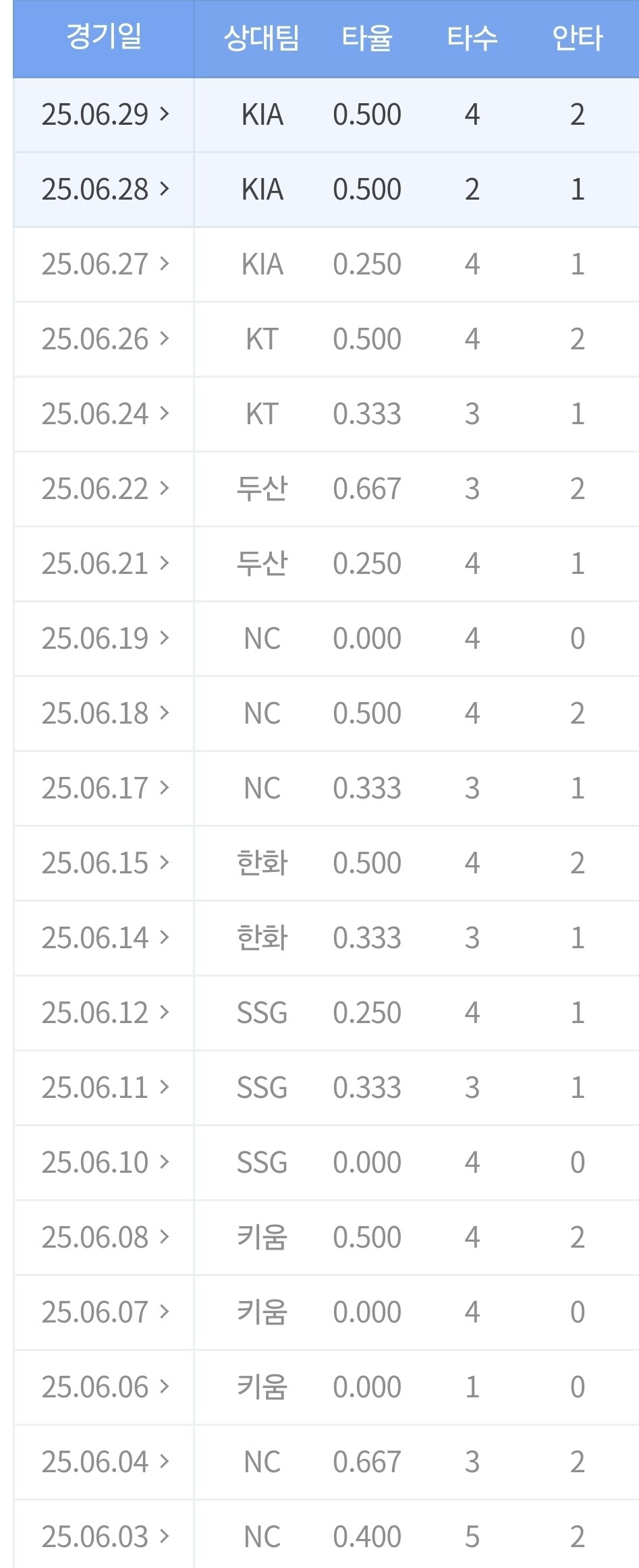Open the 25.06.19 game against NC

pyautogui.click(x=105, y=639)
